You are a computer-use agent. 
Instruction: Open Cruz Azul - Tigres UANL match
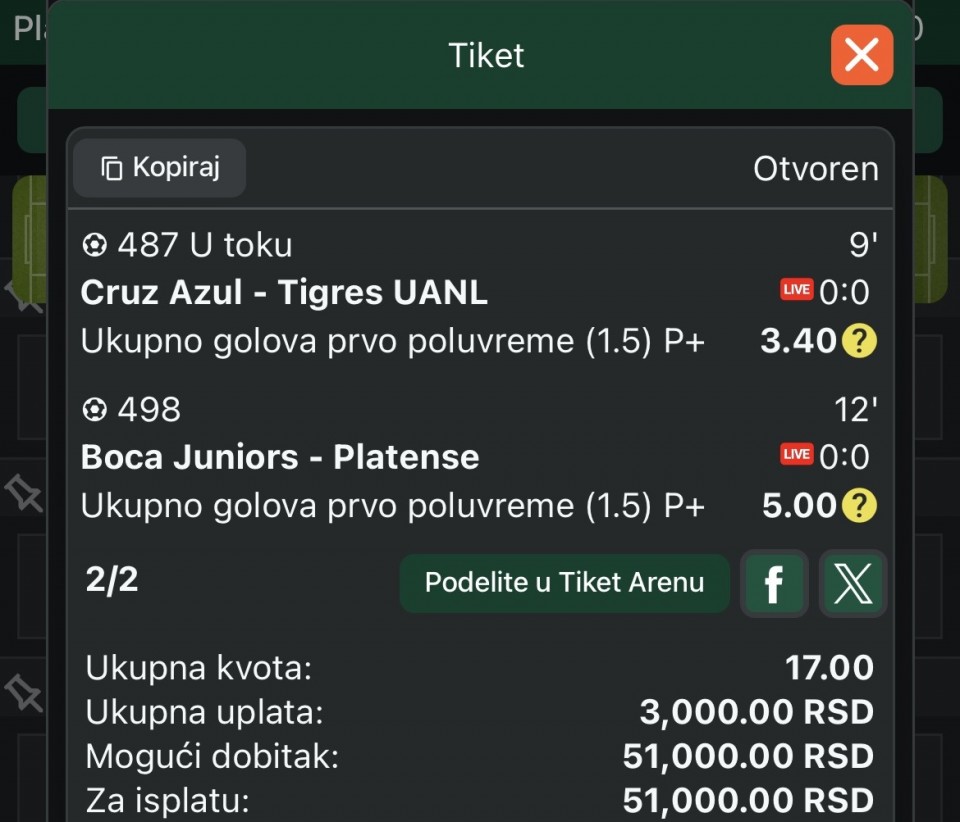pos(284,292)
